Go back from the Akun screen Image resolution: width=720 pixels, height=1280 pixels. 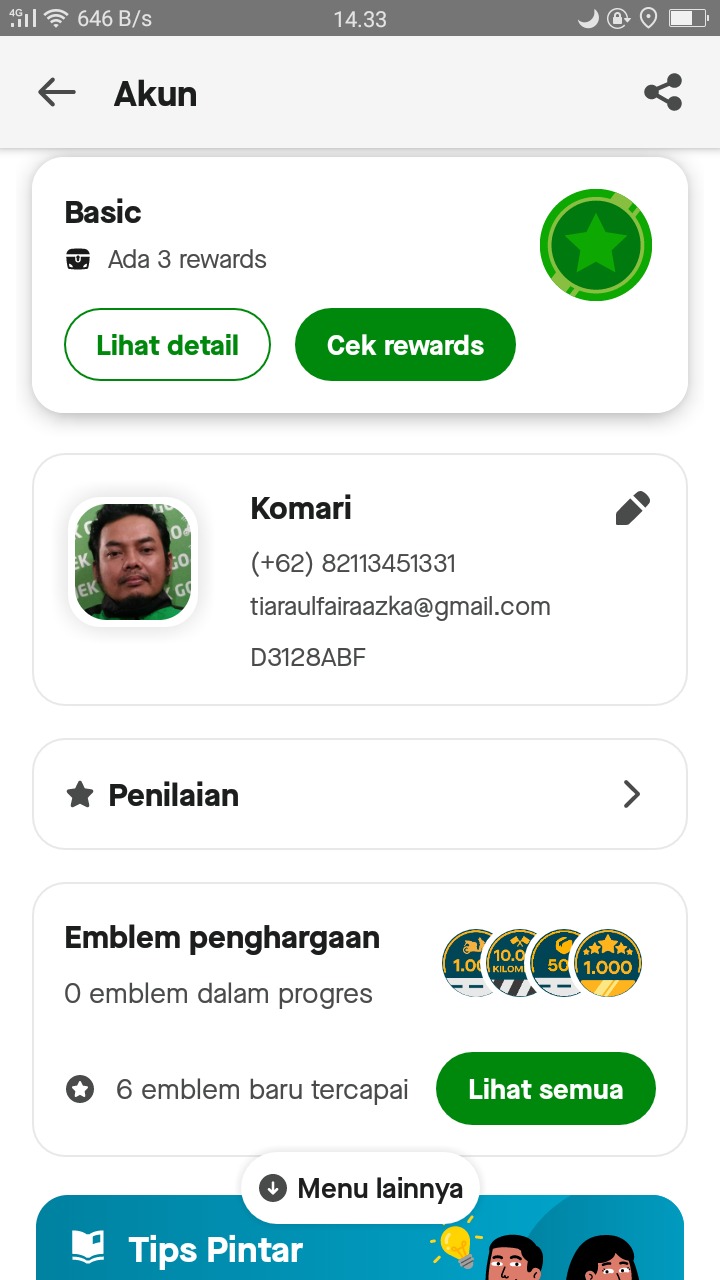(57, 93)
